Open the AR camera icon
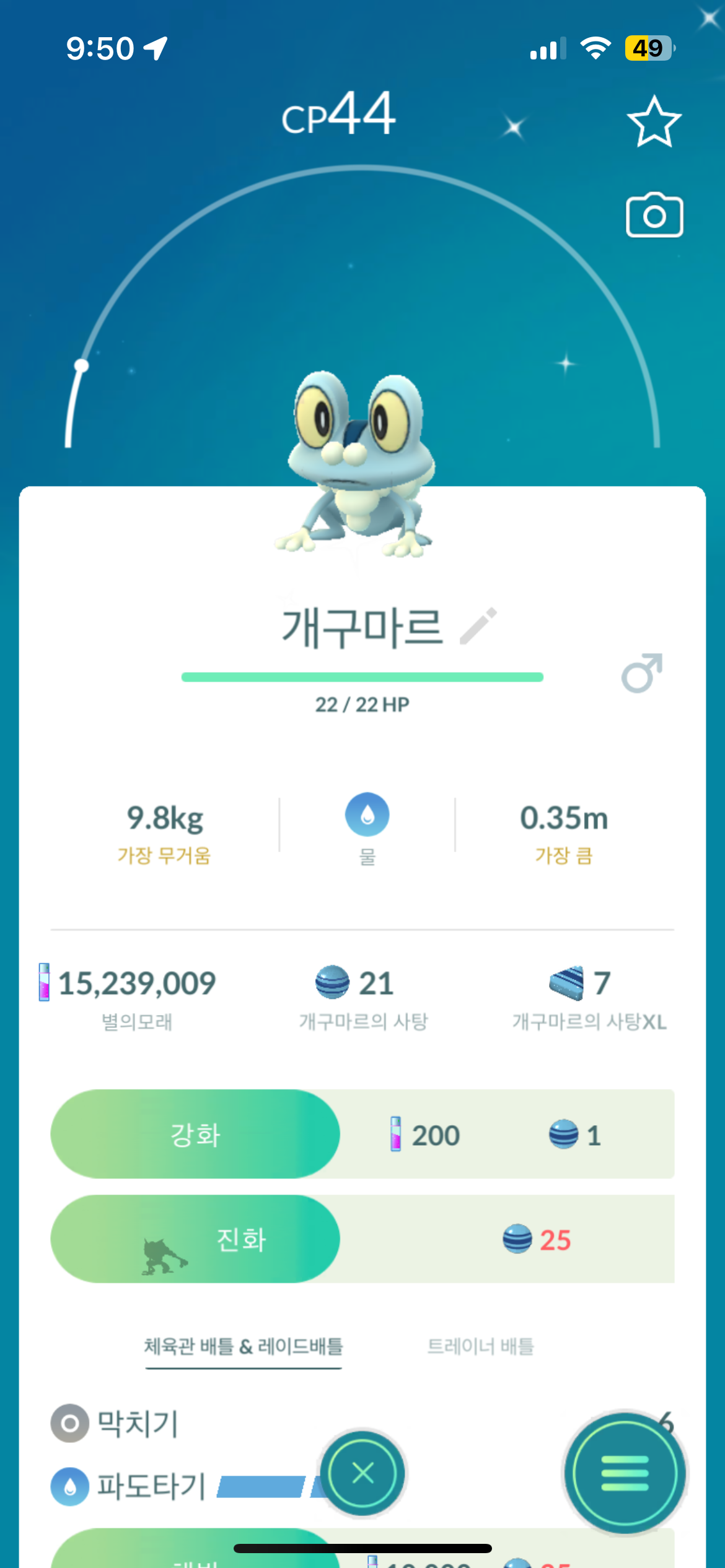This screenshot has width=725, height=1568. (x=654, y=216)
